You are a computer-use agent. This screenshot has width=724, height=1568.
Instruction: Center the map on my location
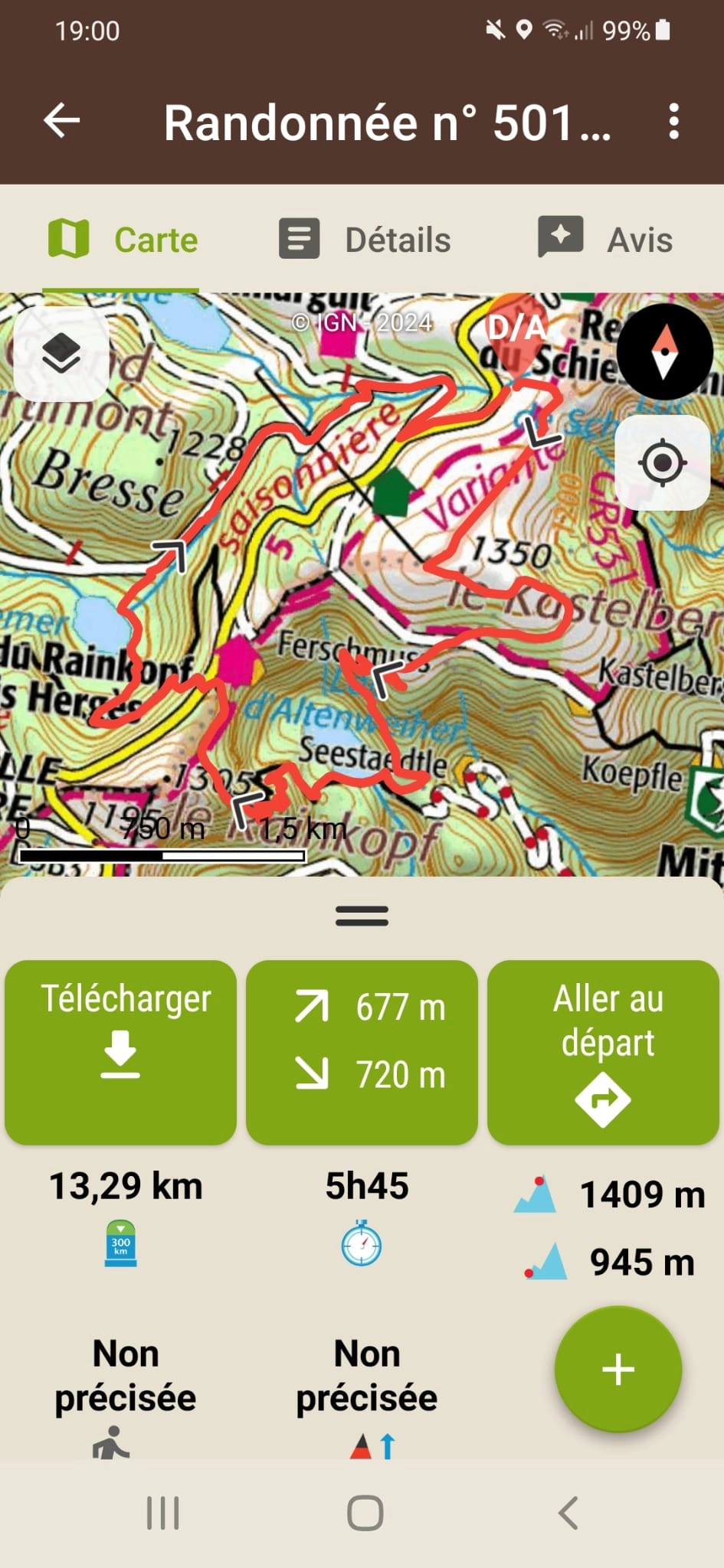point(662,462)
